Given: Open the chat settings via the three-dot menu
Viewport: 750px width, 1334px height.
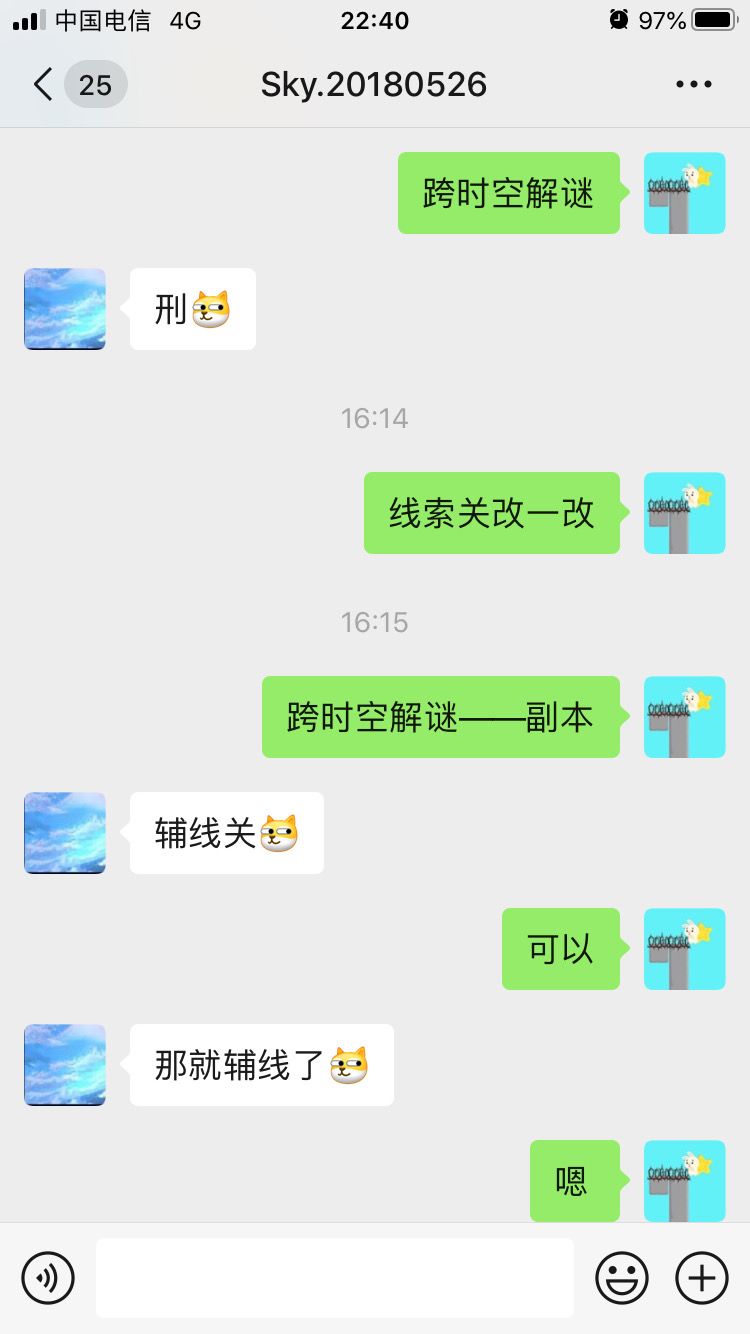Looking at the screenshot, I should pyautogui.click(x=693, y=84).
